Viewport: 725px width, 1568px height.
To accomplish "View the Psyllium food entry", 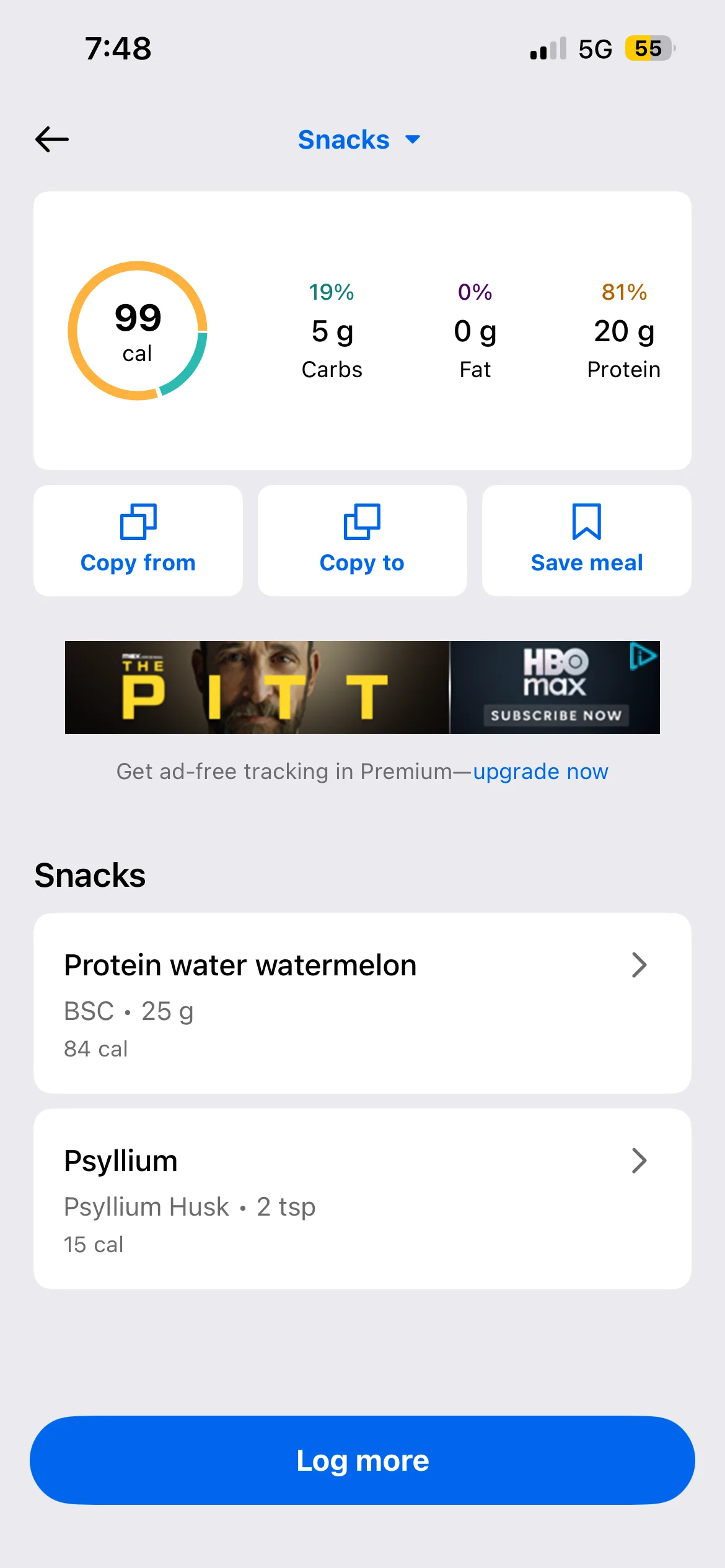I will coord(362,1199).
